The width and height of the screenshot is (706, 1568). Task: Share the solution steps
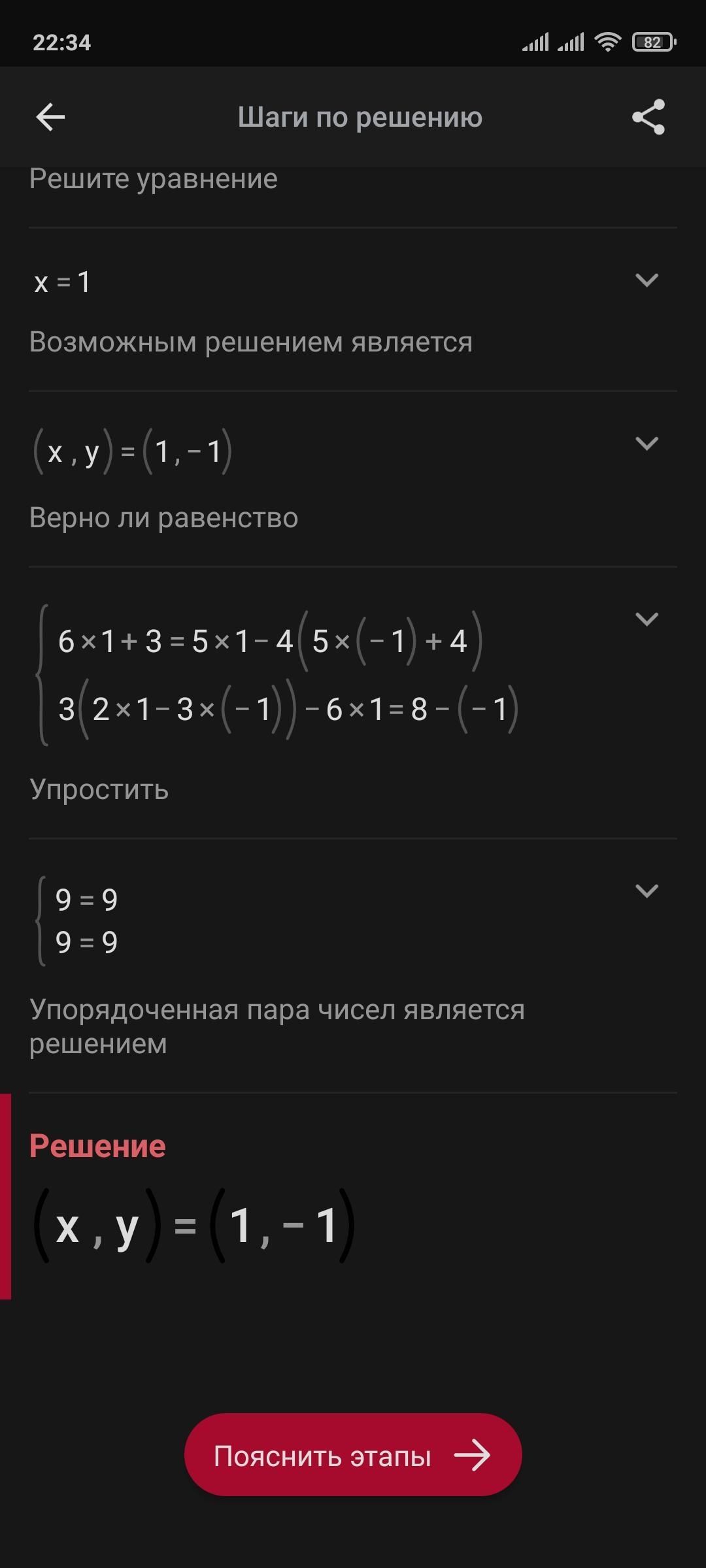[x=648, y=118]
